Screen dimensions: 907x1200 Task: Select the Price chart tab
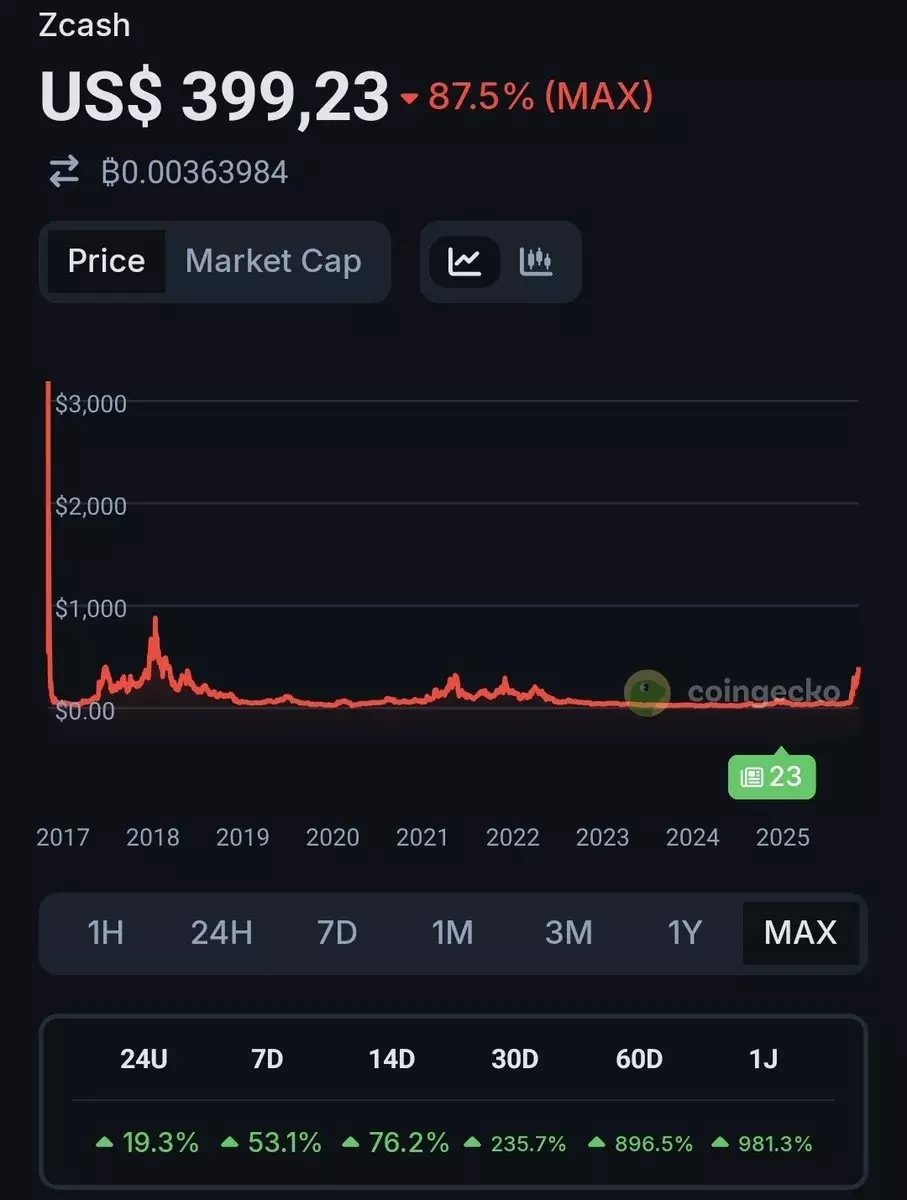click(x=106, y=262)
